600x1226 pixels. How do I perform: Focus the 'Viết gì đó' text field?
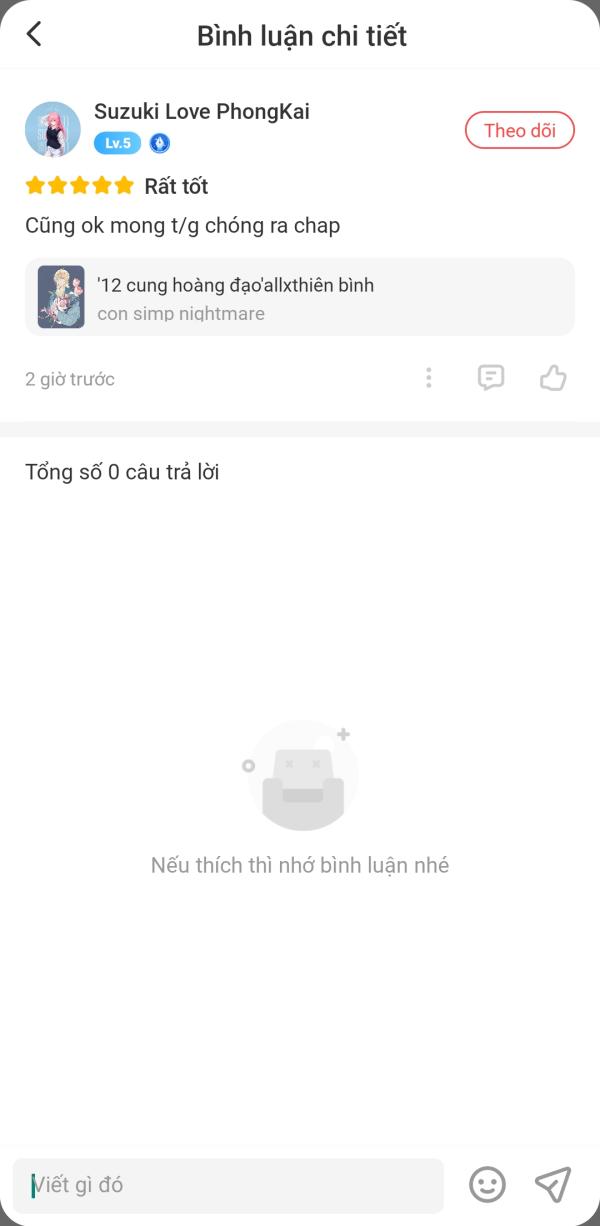[228, 1186]
